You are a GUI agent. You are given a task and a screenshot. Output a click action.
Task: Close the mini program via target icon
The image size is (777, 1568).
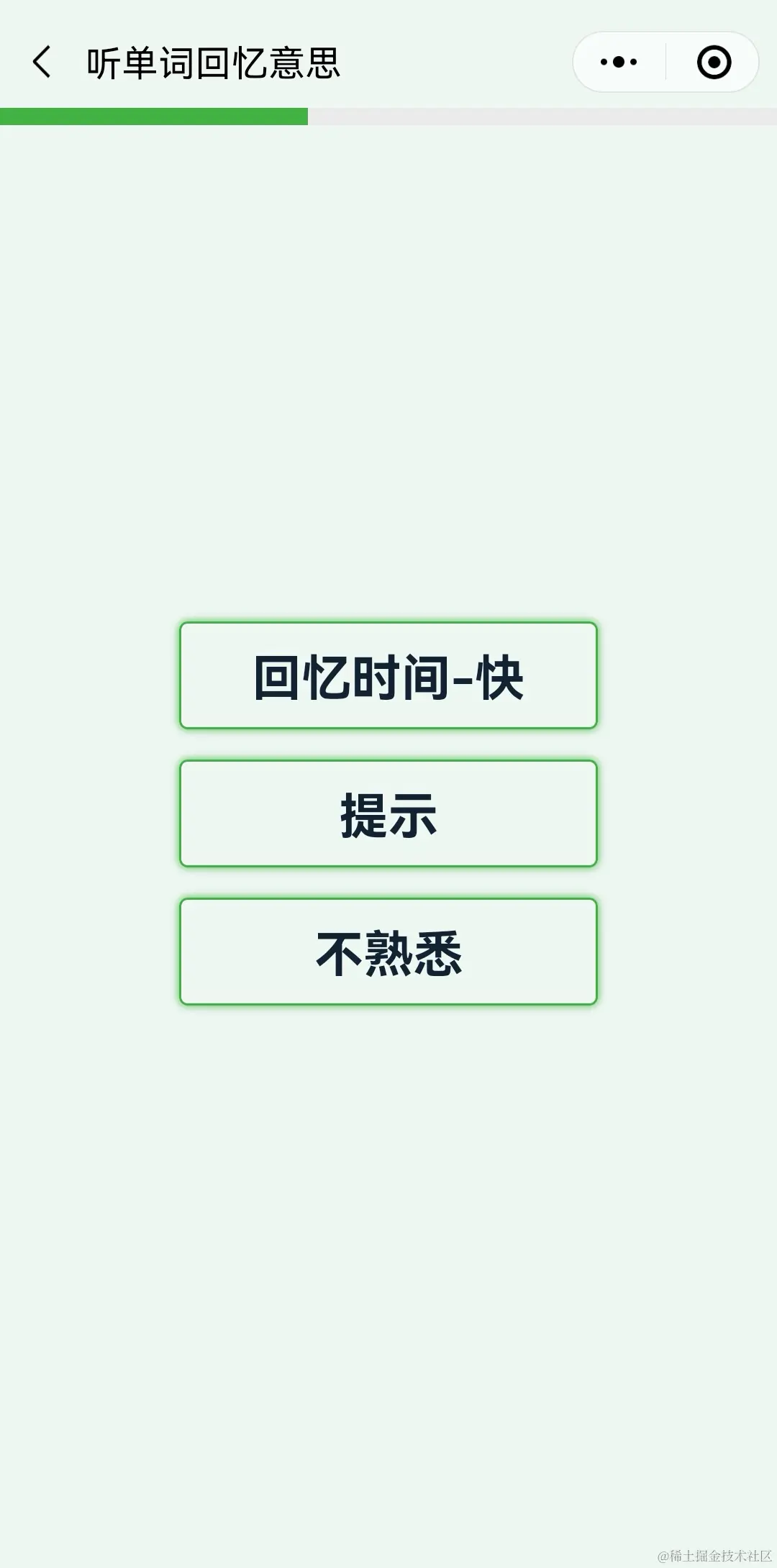coord(714,62)
